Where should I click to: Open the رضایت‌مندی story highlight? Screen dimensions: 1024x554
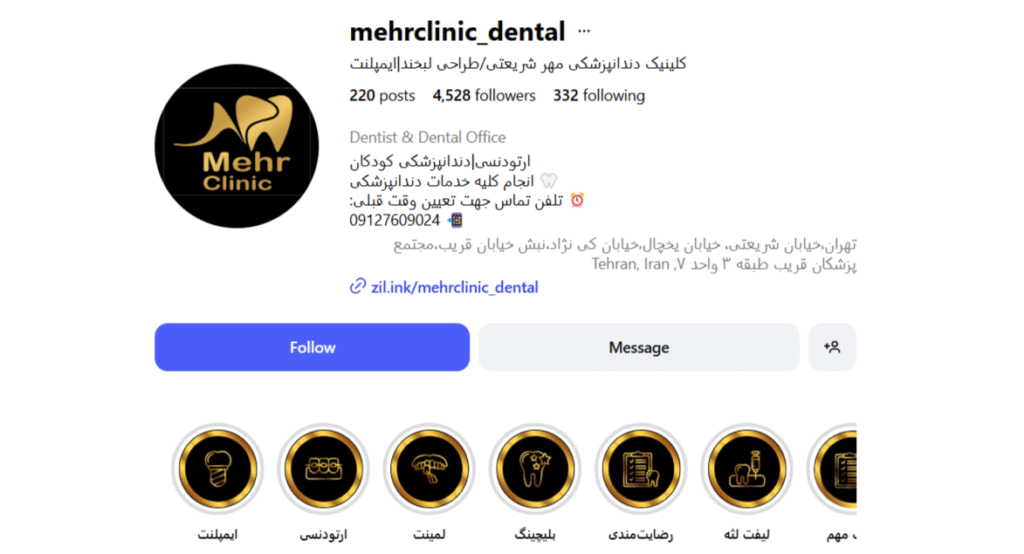pos(641,469)
